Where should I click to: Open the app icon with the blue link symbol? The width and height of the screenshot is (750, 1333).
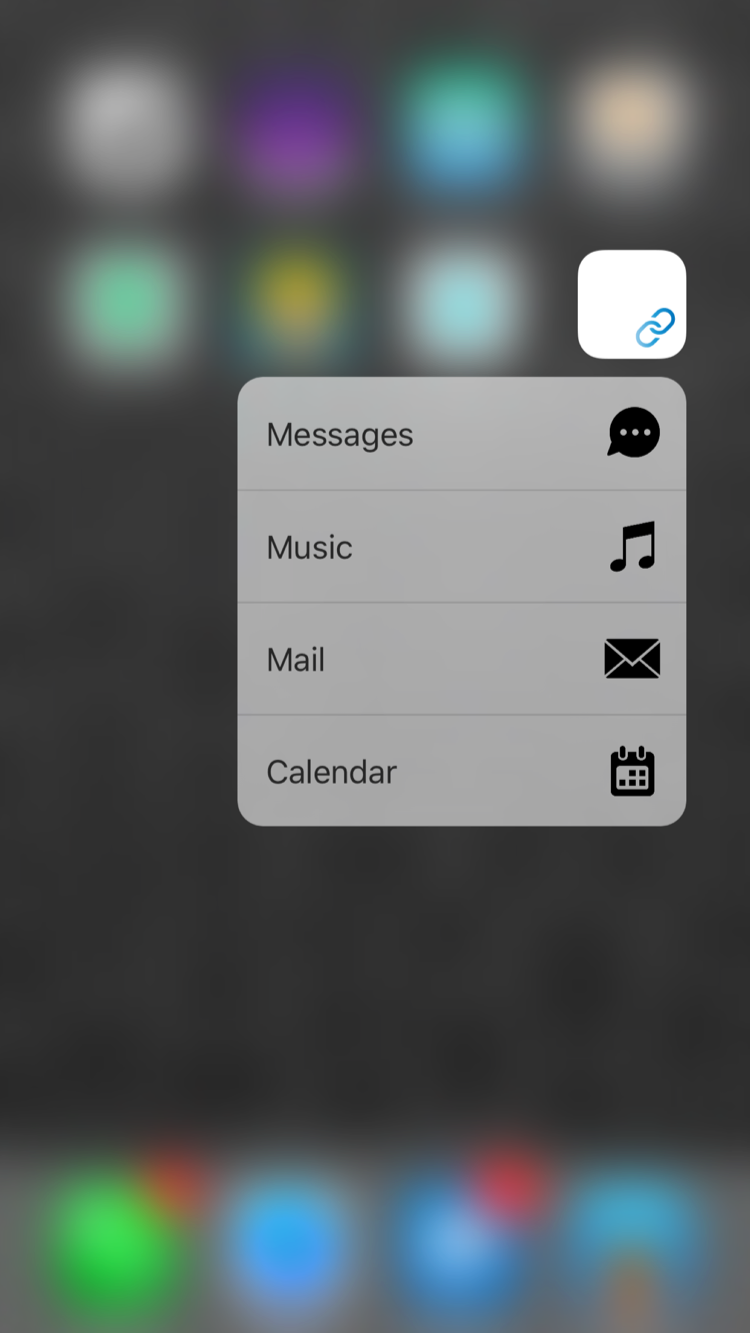[x=632, y=304]
